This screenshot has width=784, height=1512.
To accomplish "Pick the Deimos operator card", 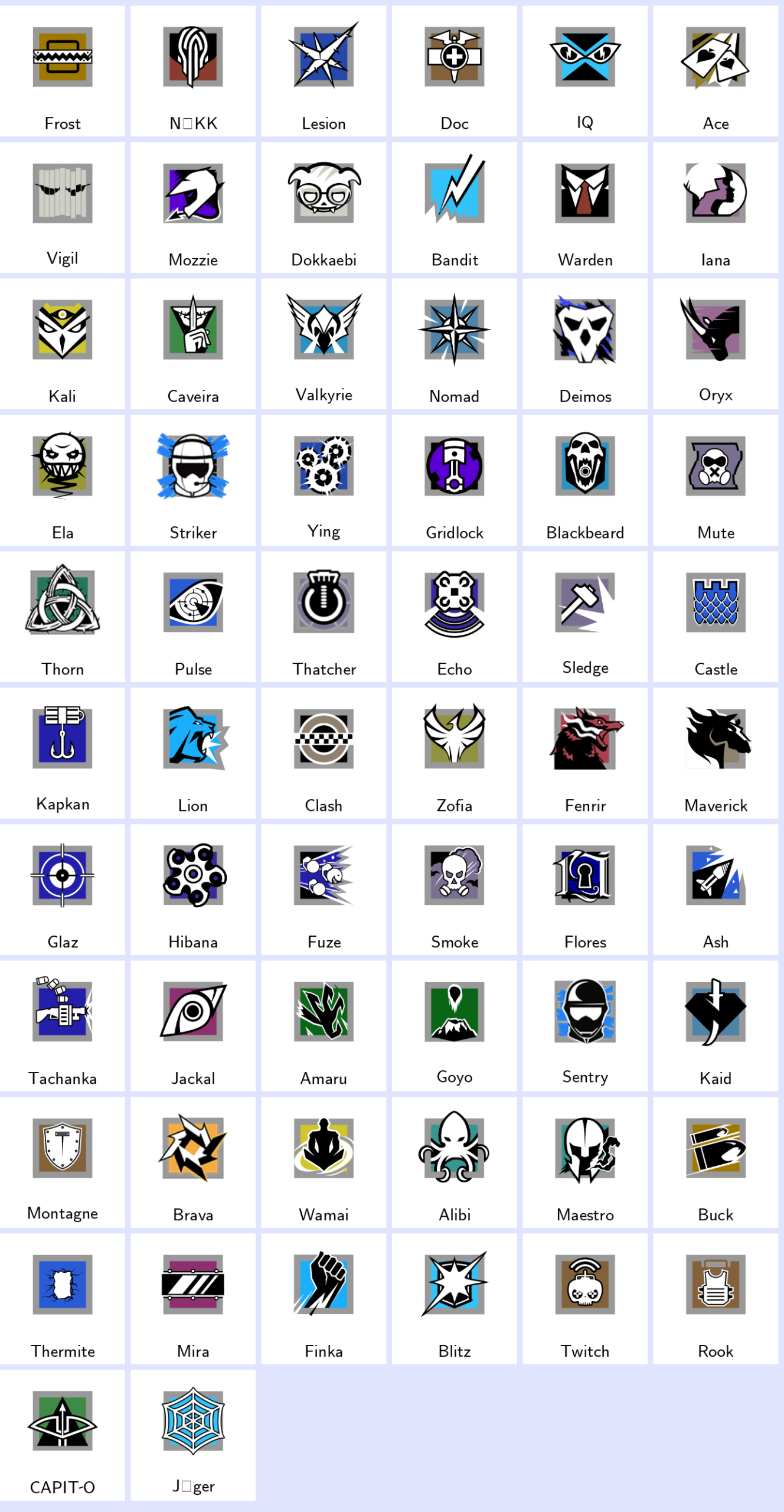I will tap(584, 344).
